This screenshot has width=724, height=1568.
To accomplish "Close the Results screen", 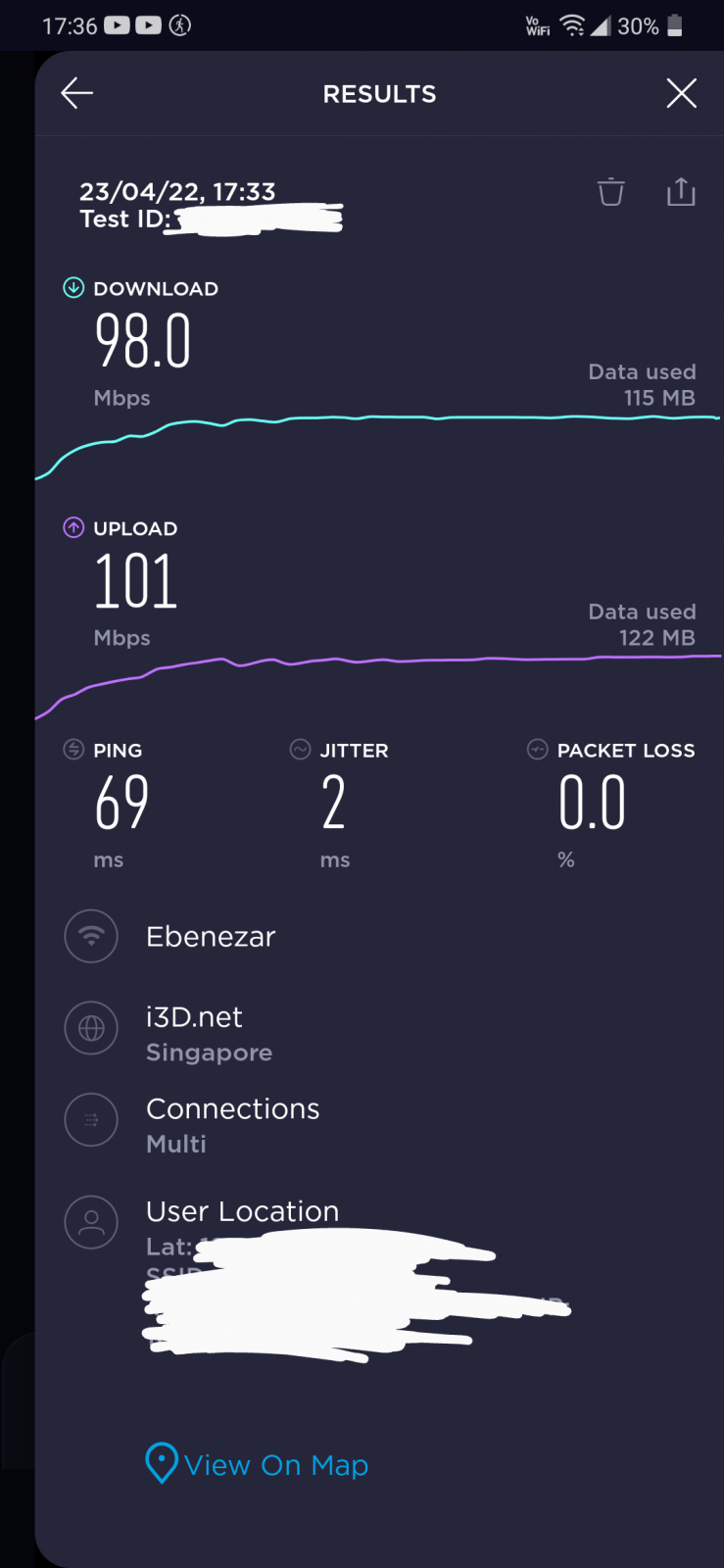I will [x=681, y=93].
